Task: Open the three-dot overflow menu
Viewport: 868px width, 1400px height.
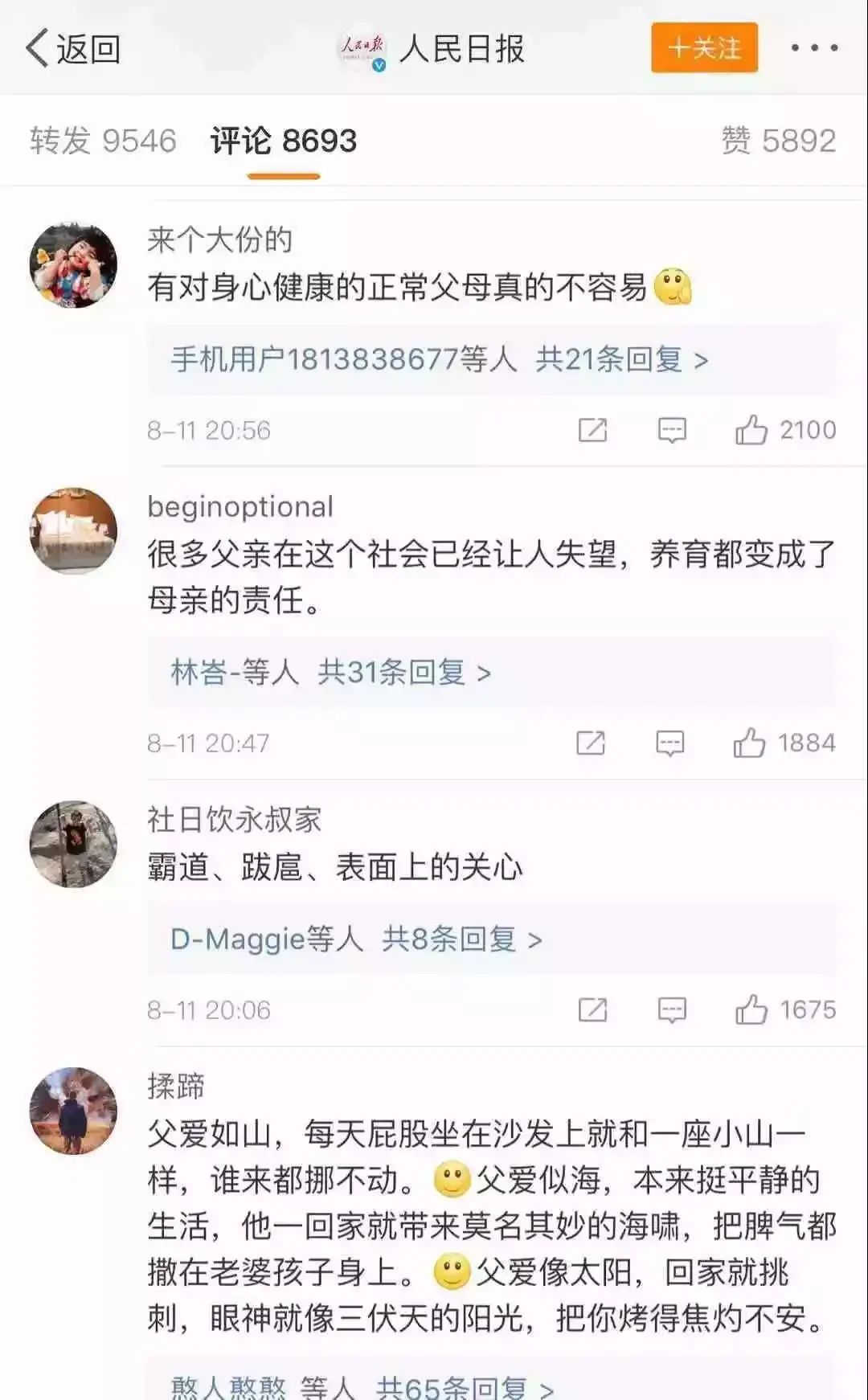Action: [x=813, y=48]
